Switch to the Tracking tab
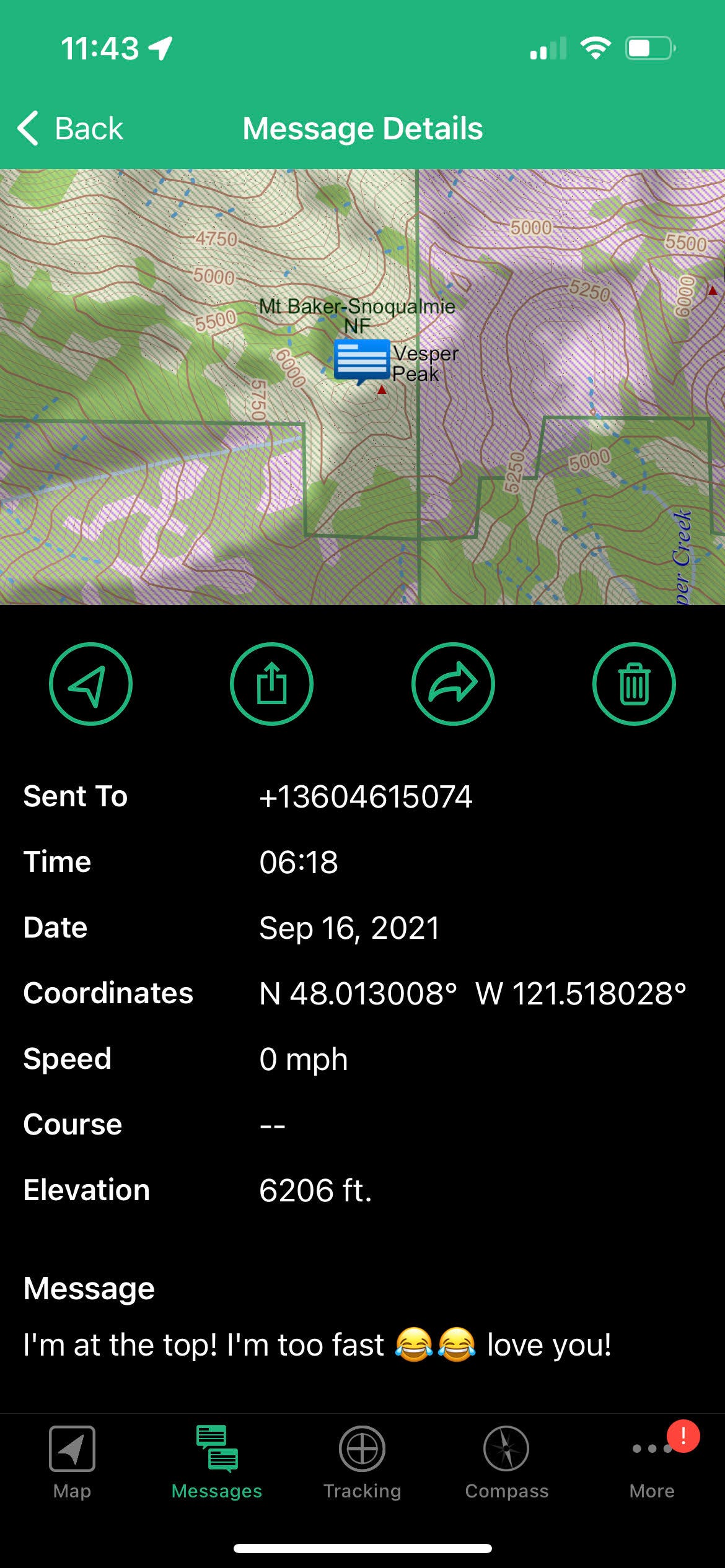 coord(362,1463)
